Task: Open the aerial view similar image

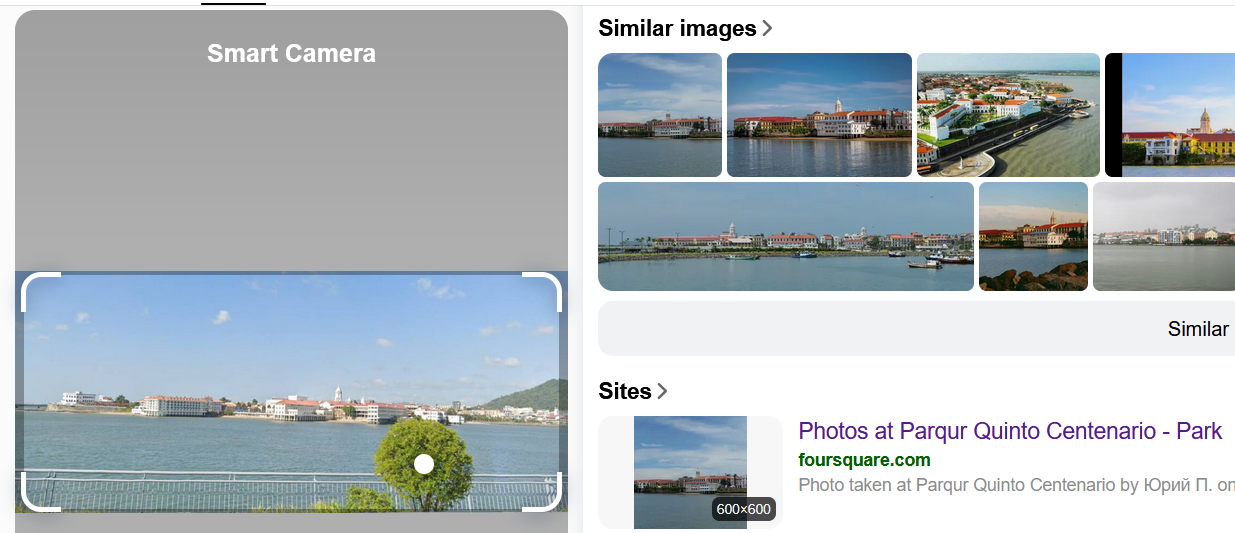Action: [x=1008, y=115]
